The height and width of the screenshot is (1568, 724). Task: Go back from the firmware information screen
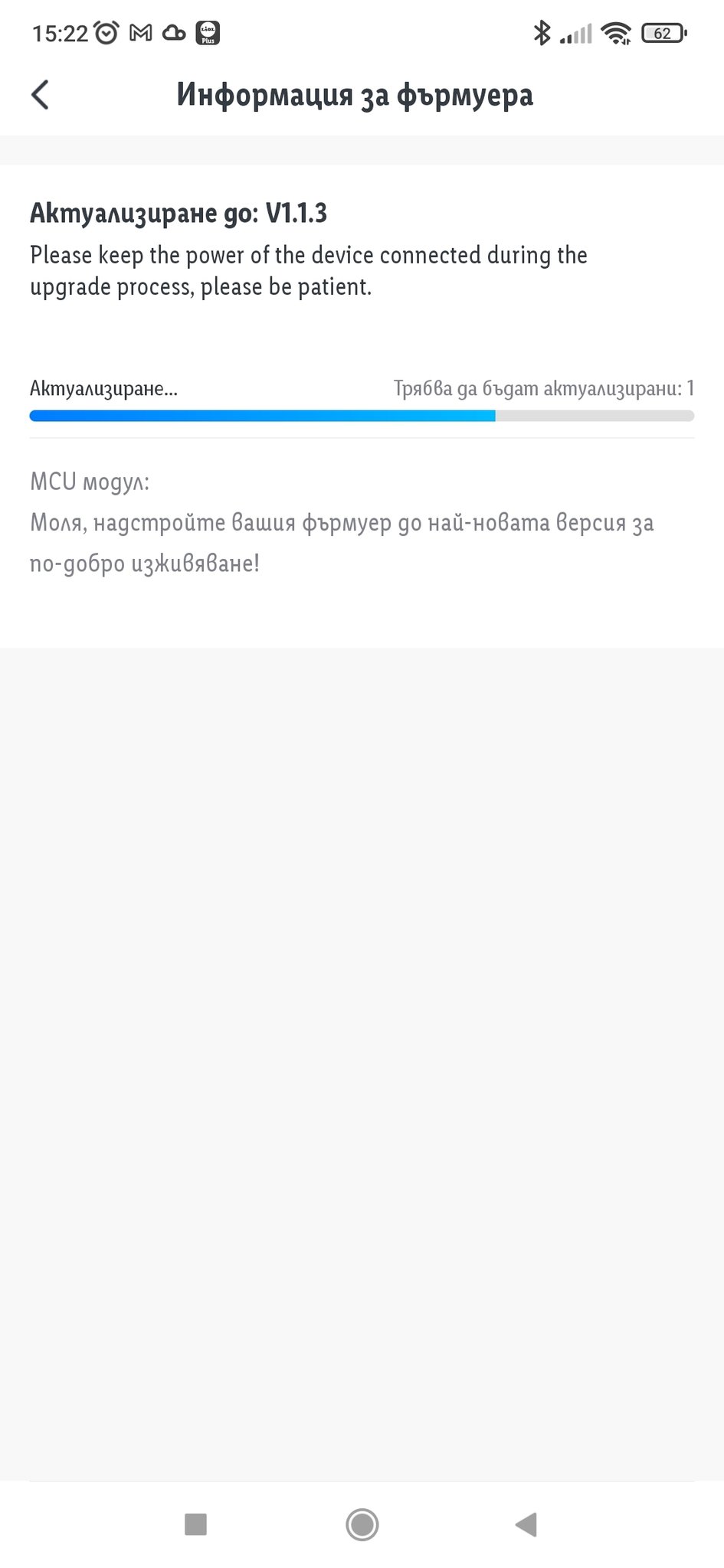41,95
